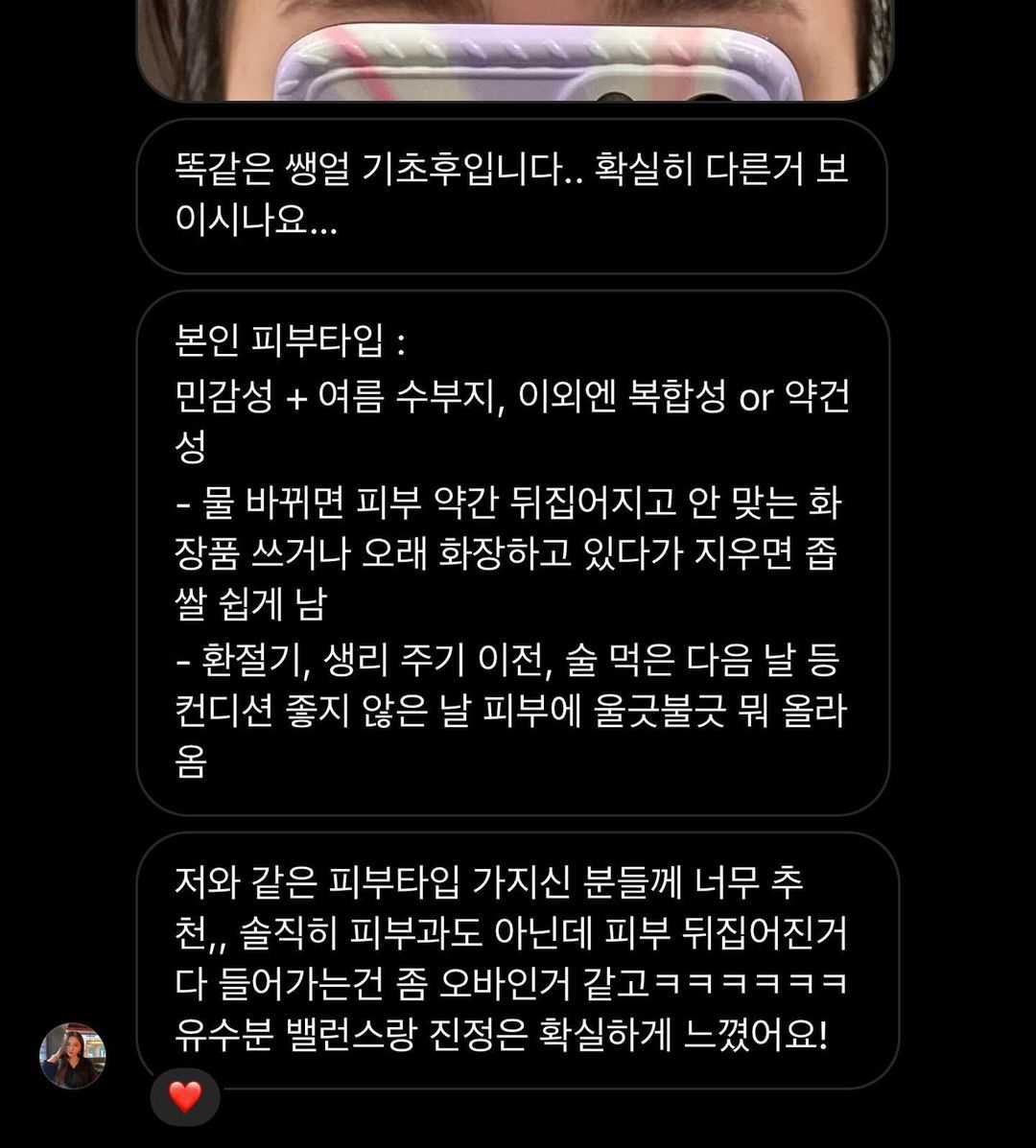Open the photo message with purple phone case

(515, 50)
